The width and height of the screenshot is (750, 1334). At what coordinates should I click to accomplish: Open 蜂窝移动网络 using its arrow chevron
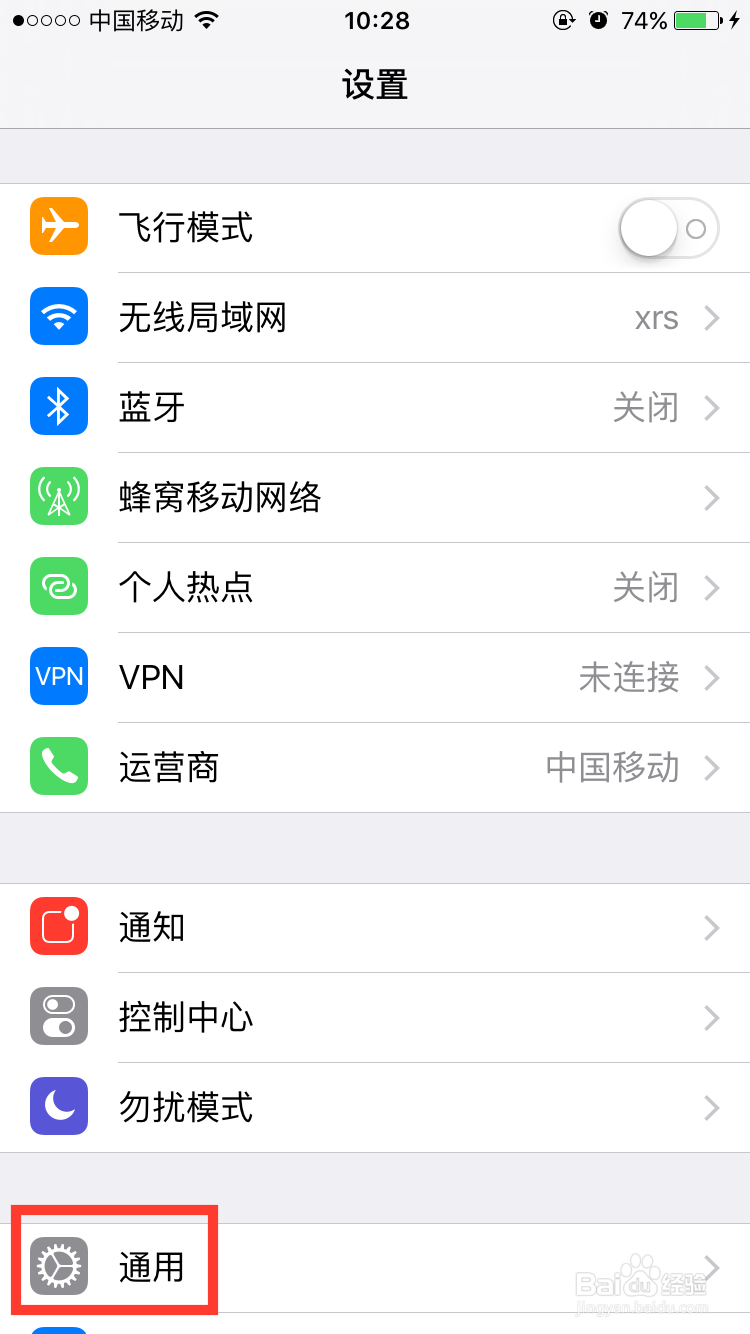[712, 497]
